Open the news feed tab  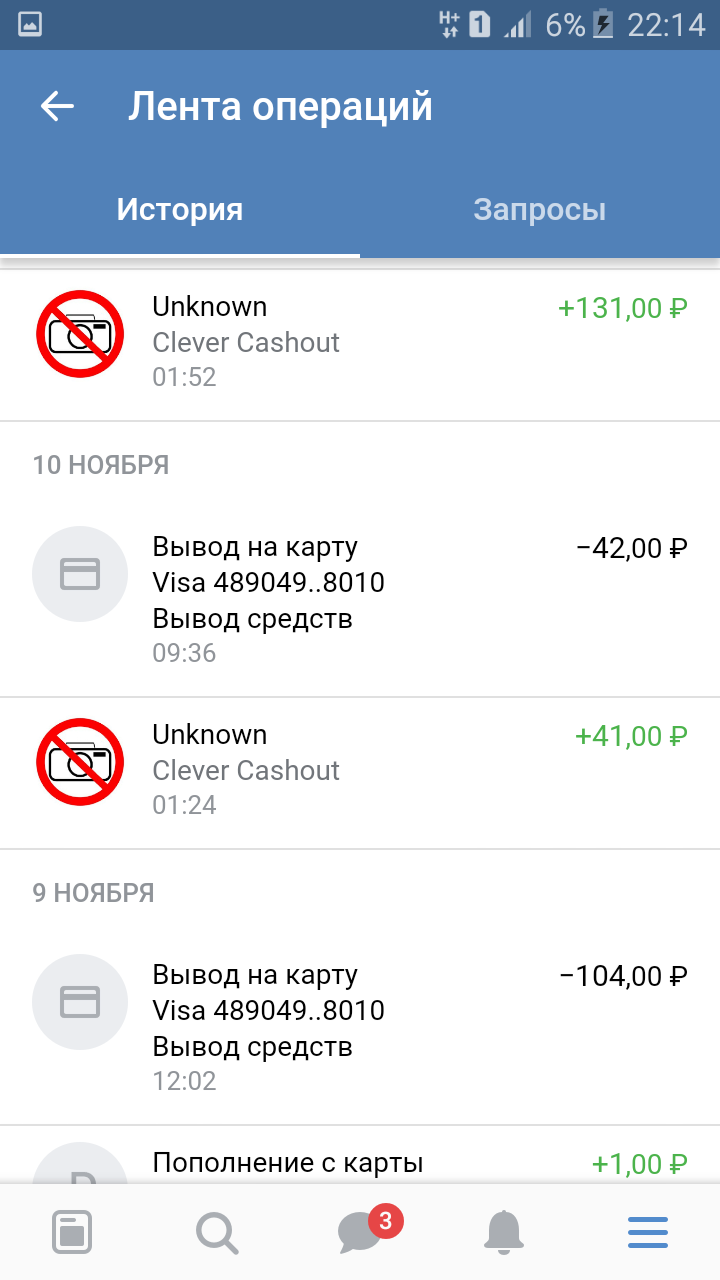(x=72, y=1231)
